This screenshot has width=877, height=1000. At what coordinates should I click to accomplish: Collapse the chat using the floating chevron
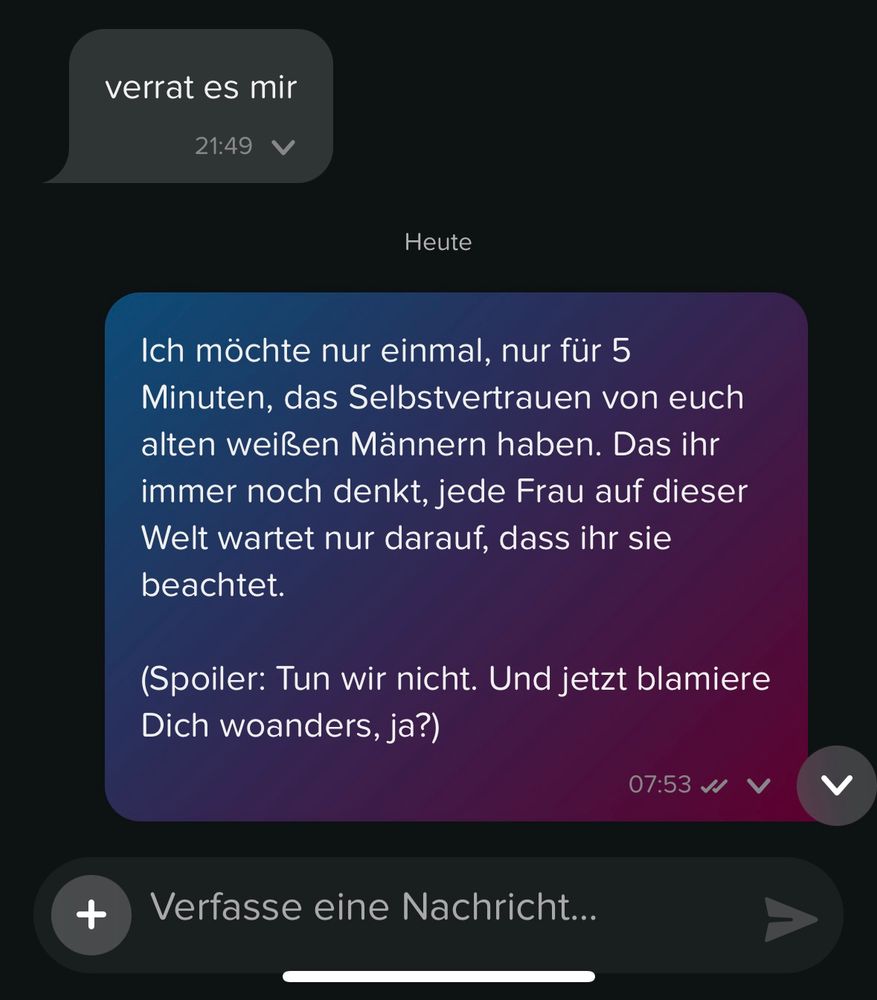[x=836, y=787]
